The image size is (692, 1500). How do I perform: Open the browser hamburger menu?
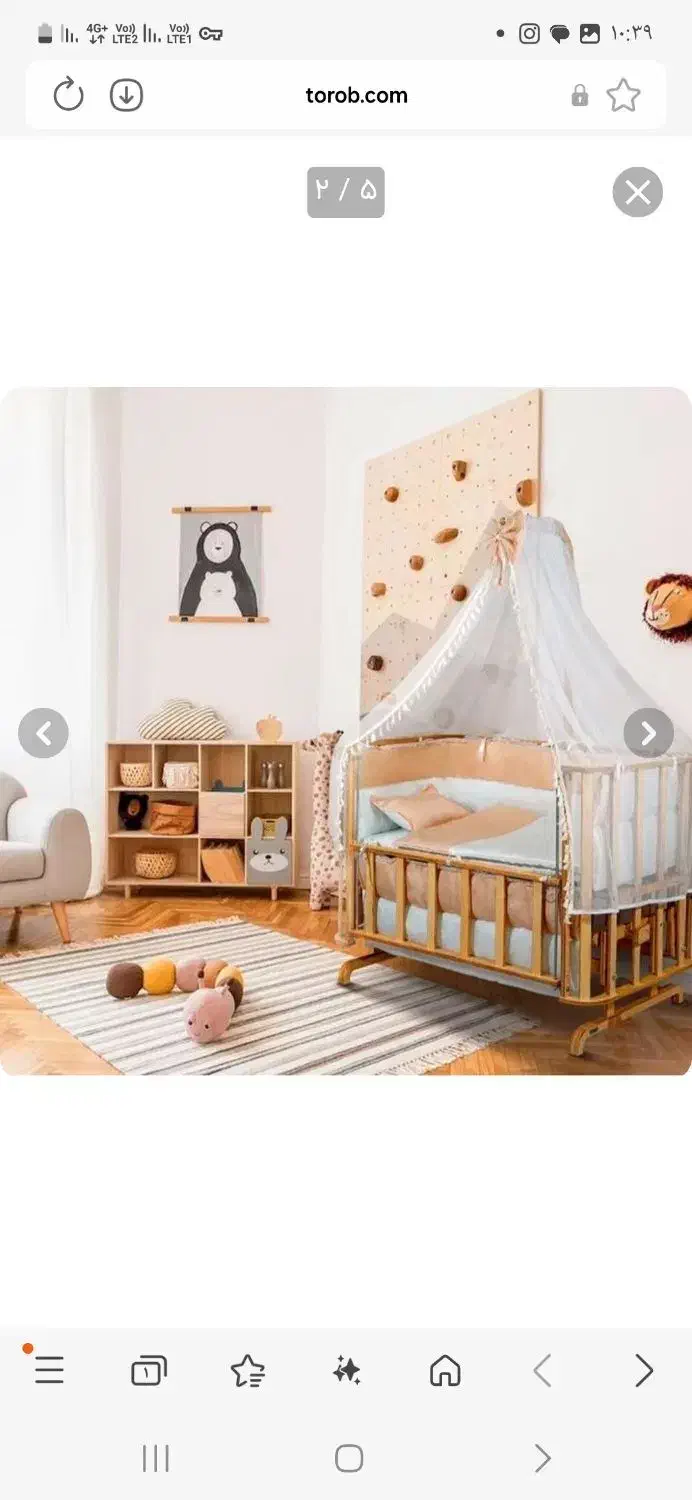pos(49,1370)
